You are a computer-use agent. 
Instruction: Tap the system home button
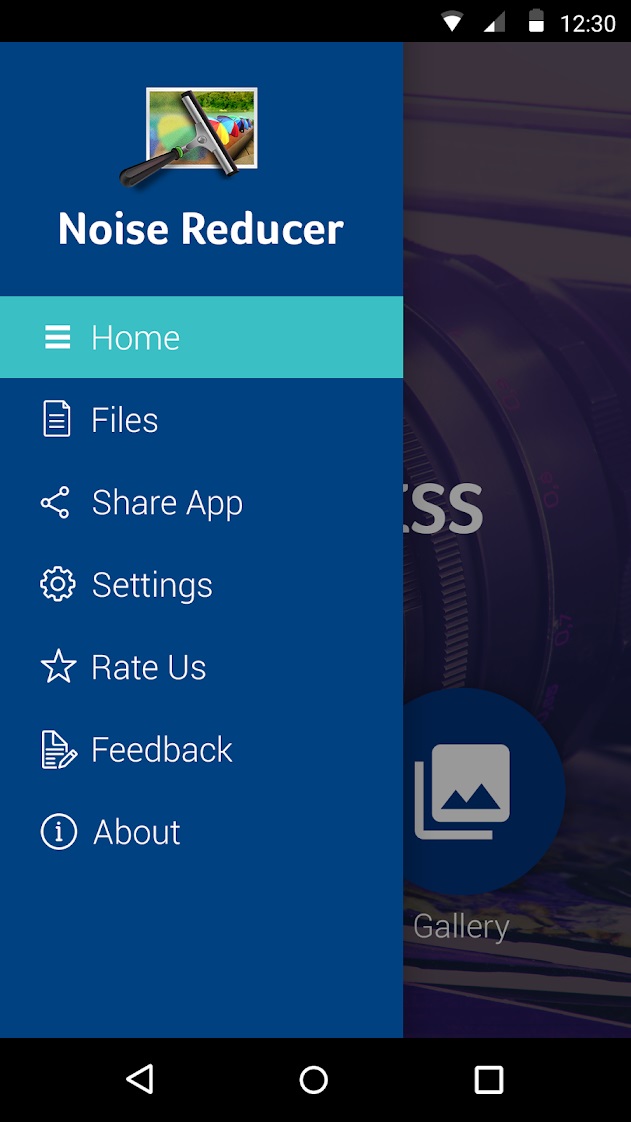point(314,1079)
